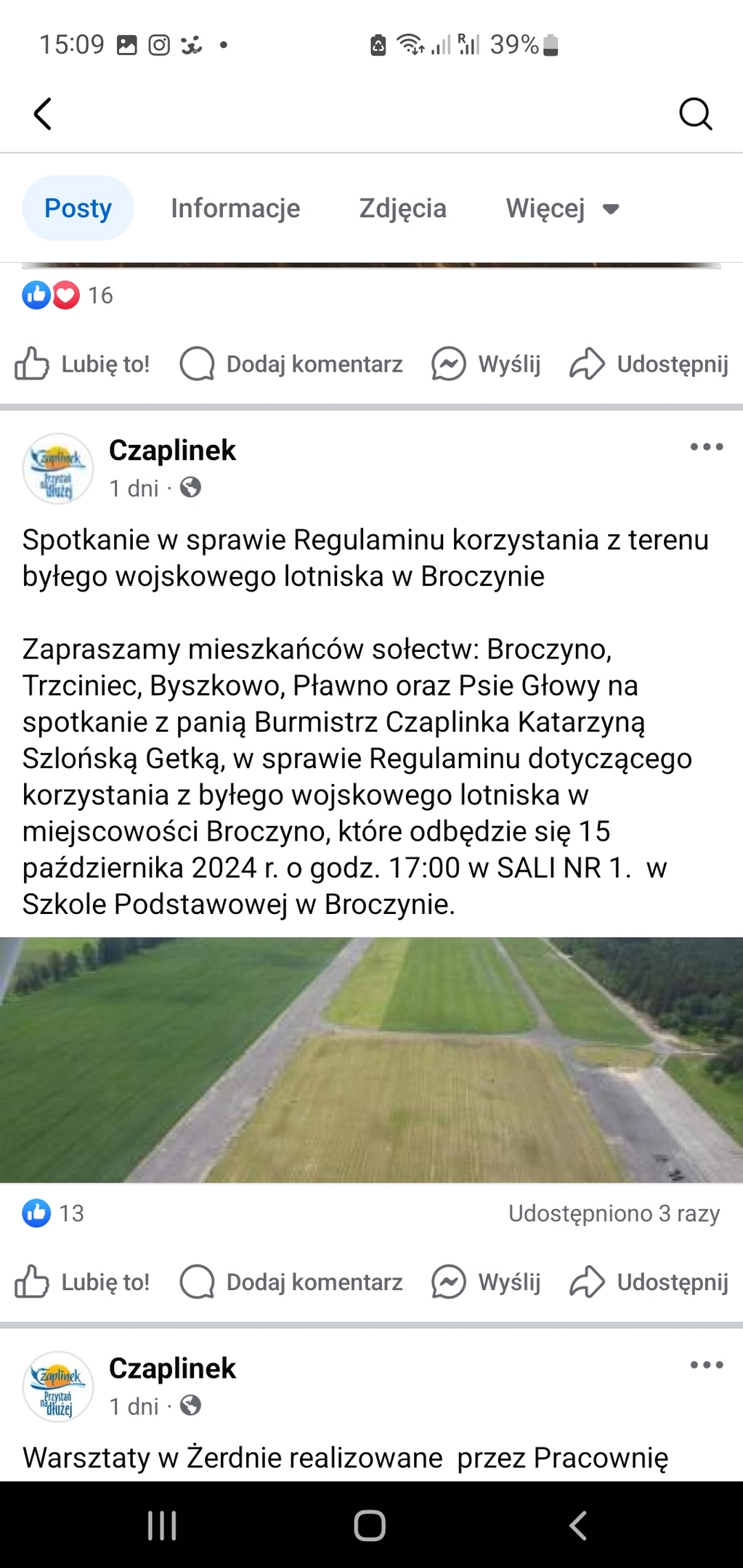Open the Zdjęcia tab
The width and height of the screenshot is (743, 1568).
402,208
